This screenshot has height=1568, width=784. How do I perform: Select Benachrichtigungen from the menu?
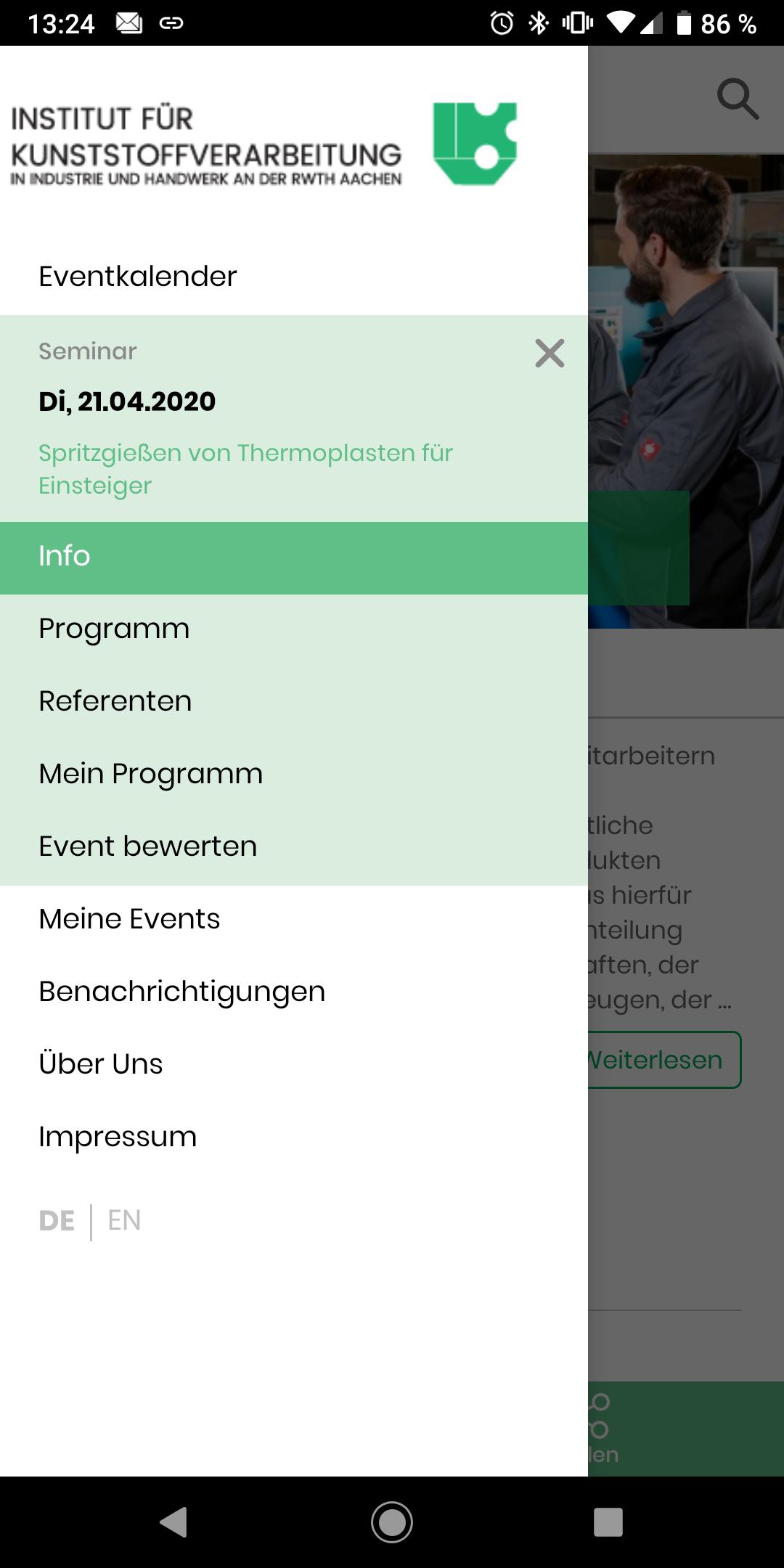coord(182,990)
